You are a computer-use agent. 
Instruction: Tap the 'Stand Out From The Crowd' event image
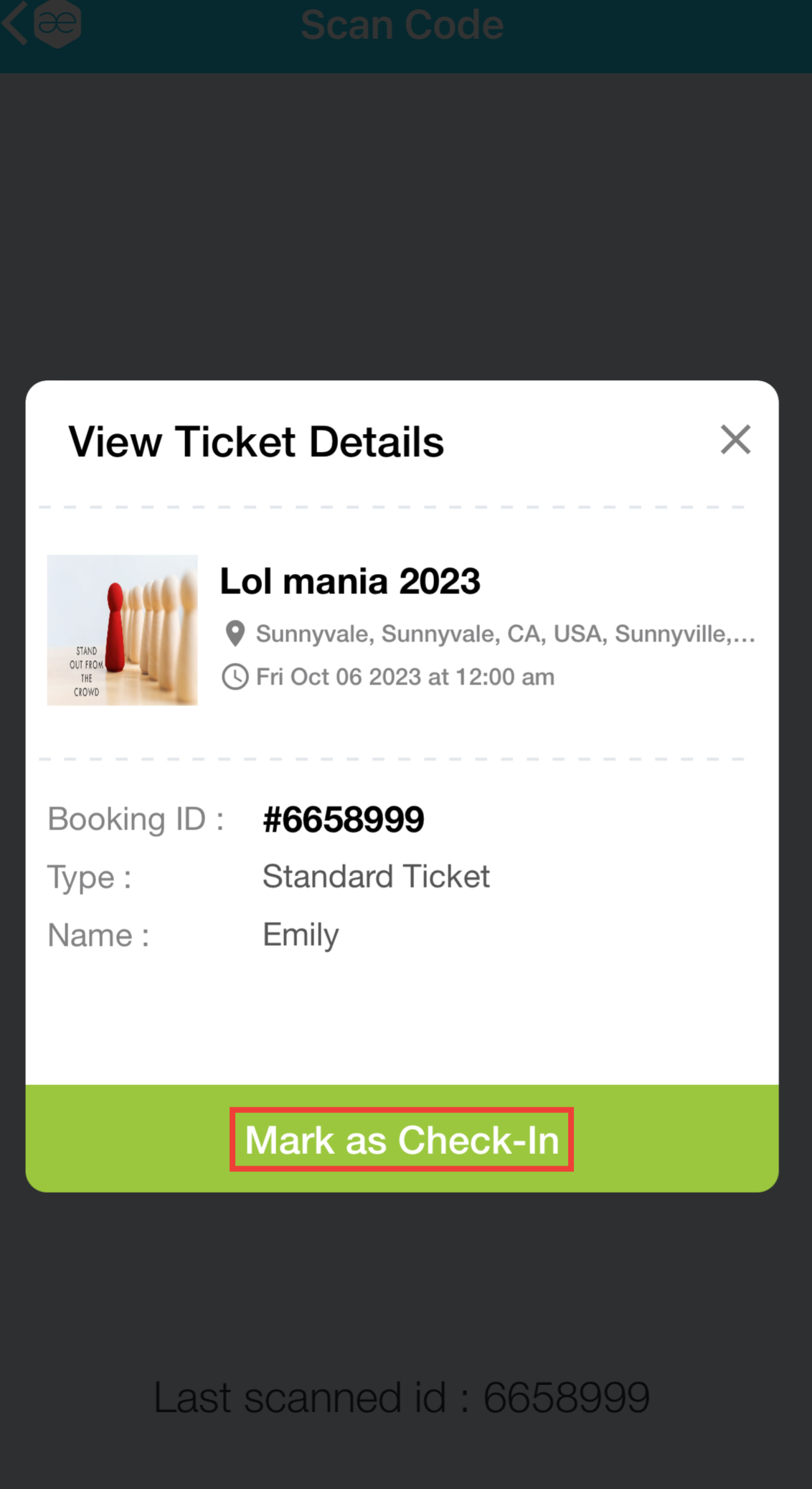pyautogui.click(x=122, y=630)
